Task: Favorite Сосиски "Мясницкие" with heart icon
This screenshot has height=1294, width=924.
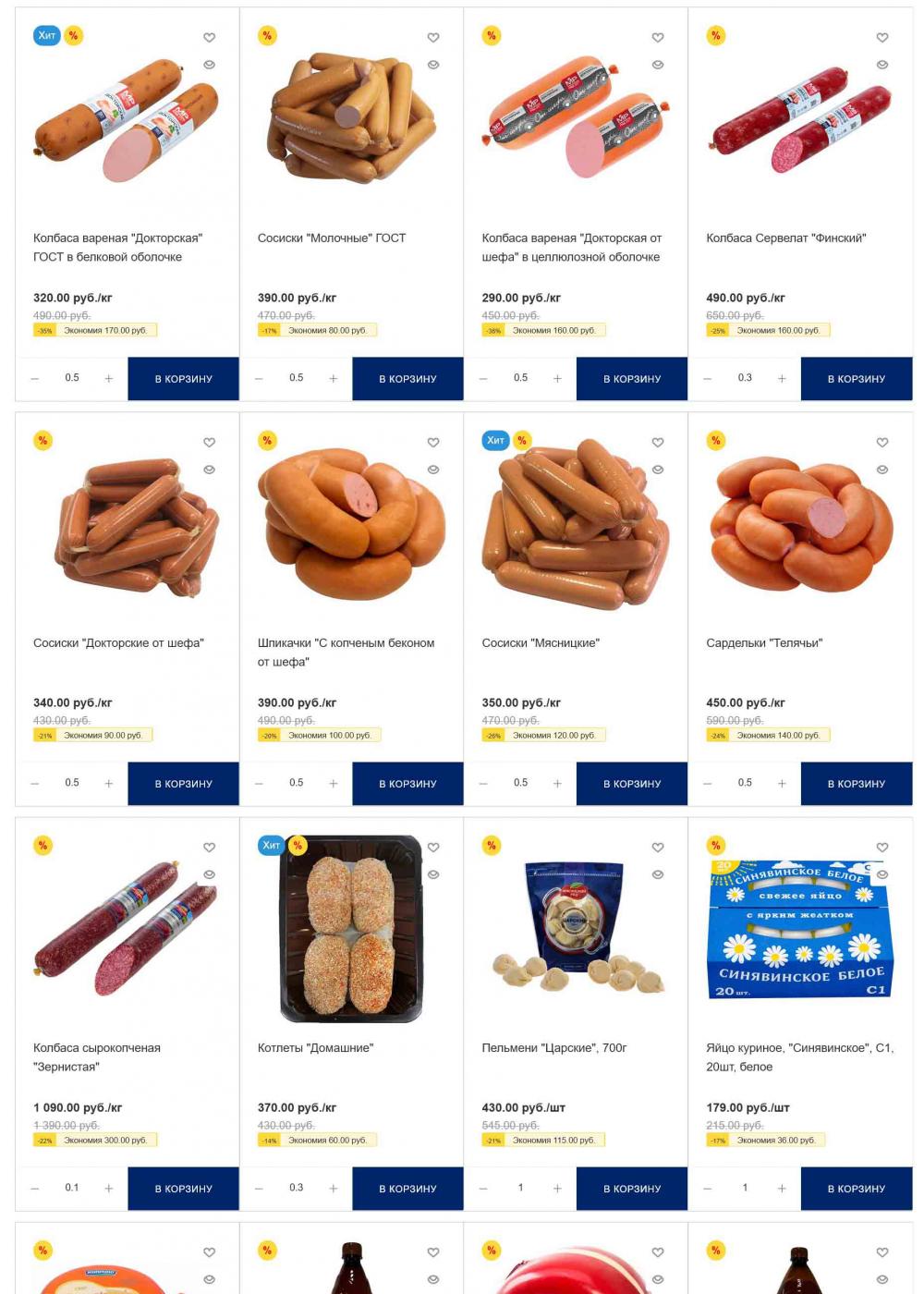Action: coord(658,443)
